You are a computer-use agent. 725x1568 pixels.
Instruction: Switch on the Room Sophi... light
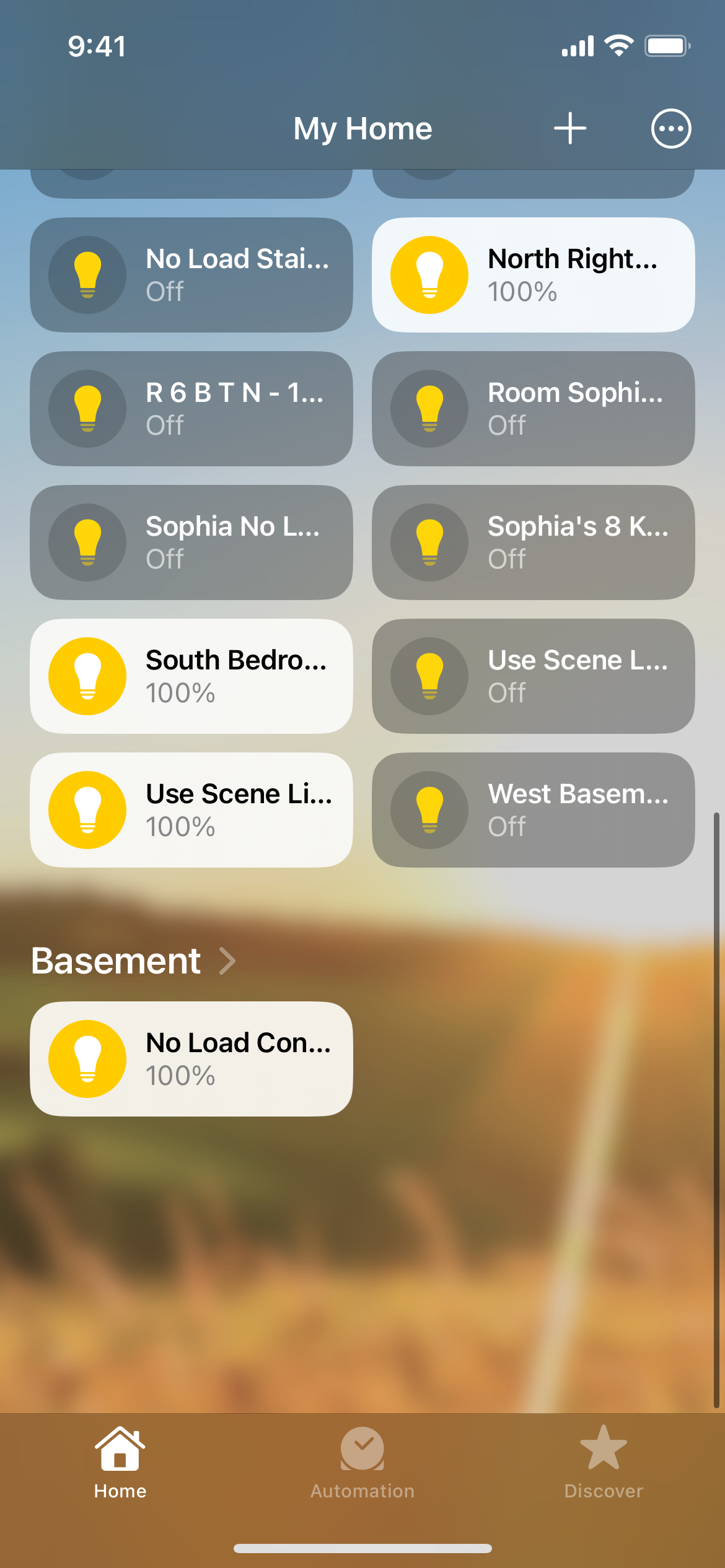[x=429, y=409]
